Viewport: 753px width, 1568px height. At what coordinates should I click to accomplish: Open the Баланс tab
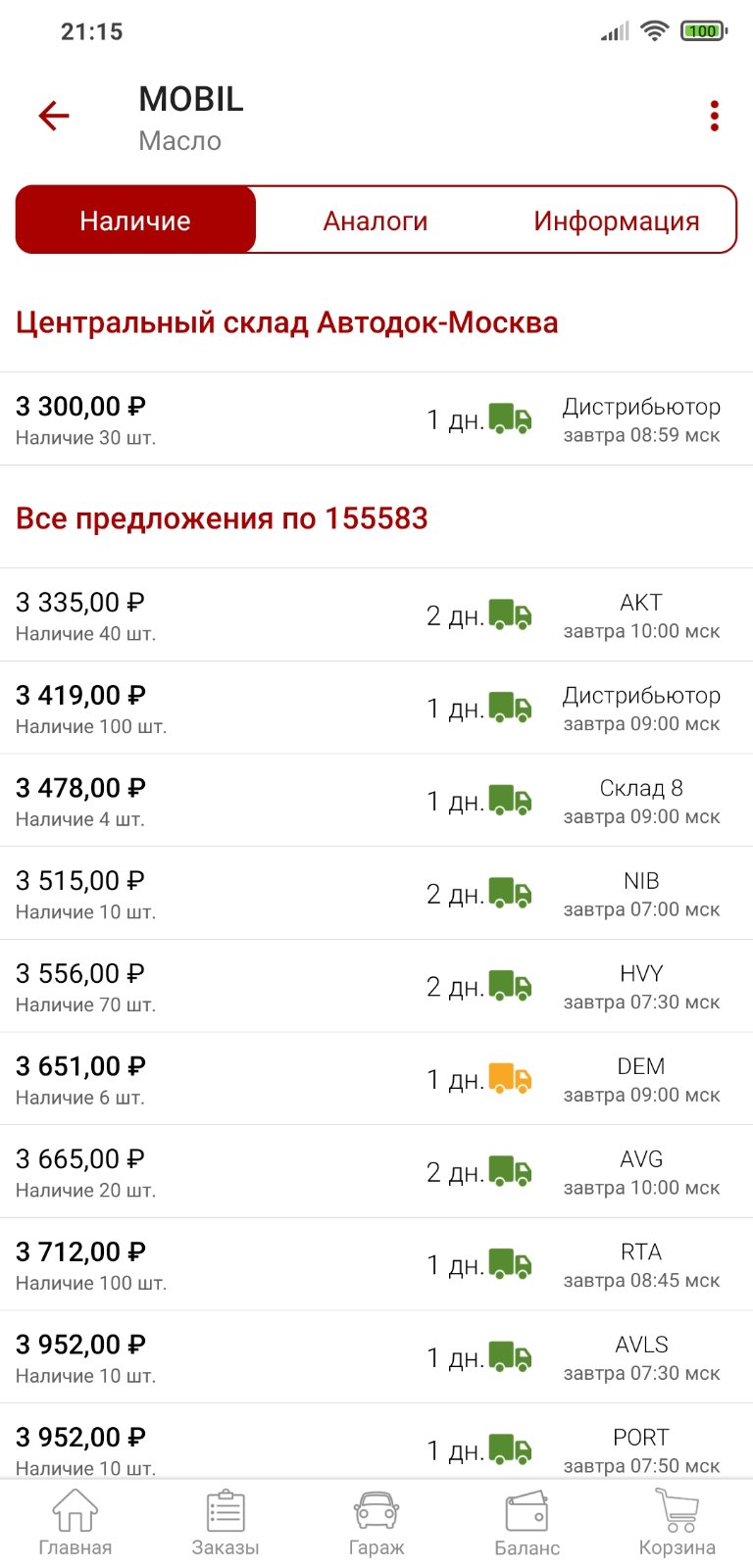pos(527,1524)
